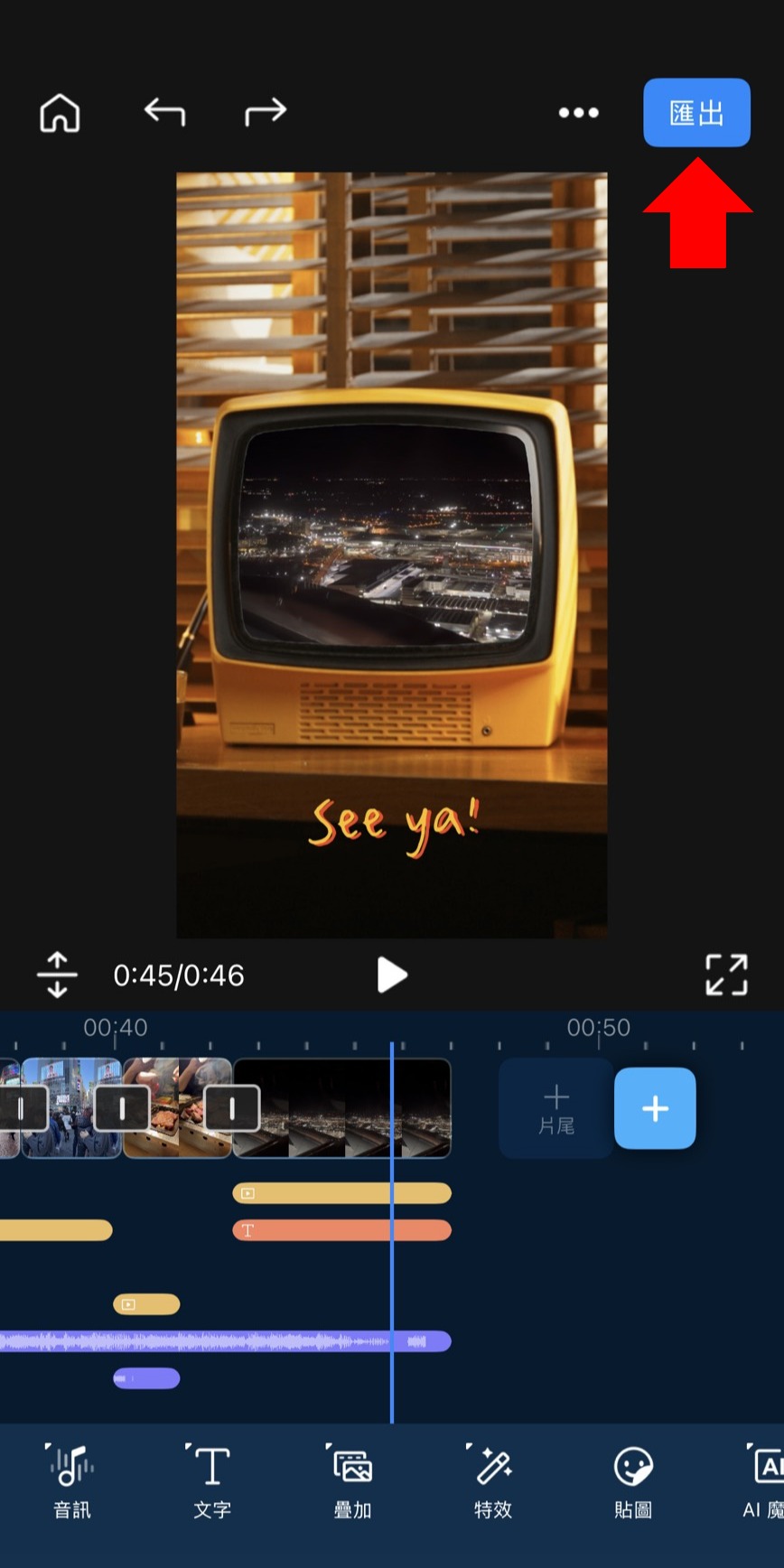Play the video preview
The height and width of the screenshot is (1568, 784).
coord(392,975)
